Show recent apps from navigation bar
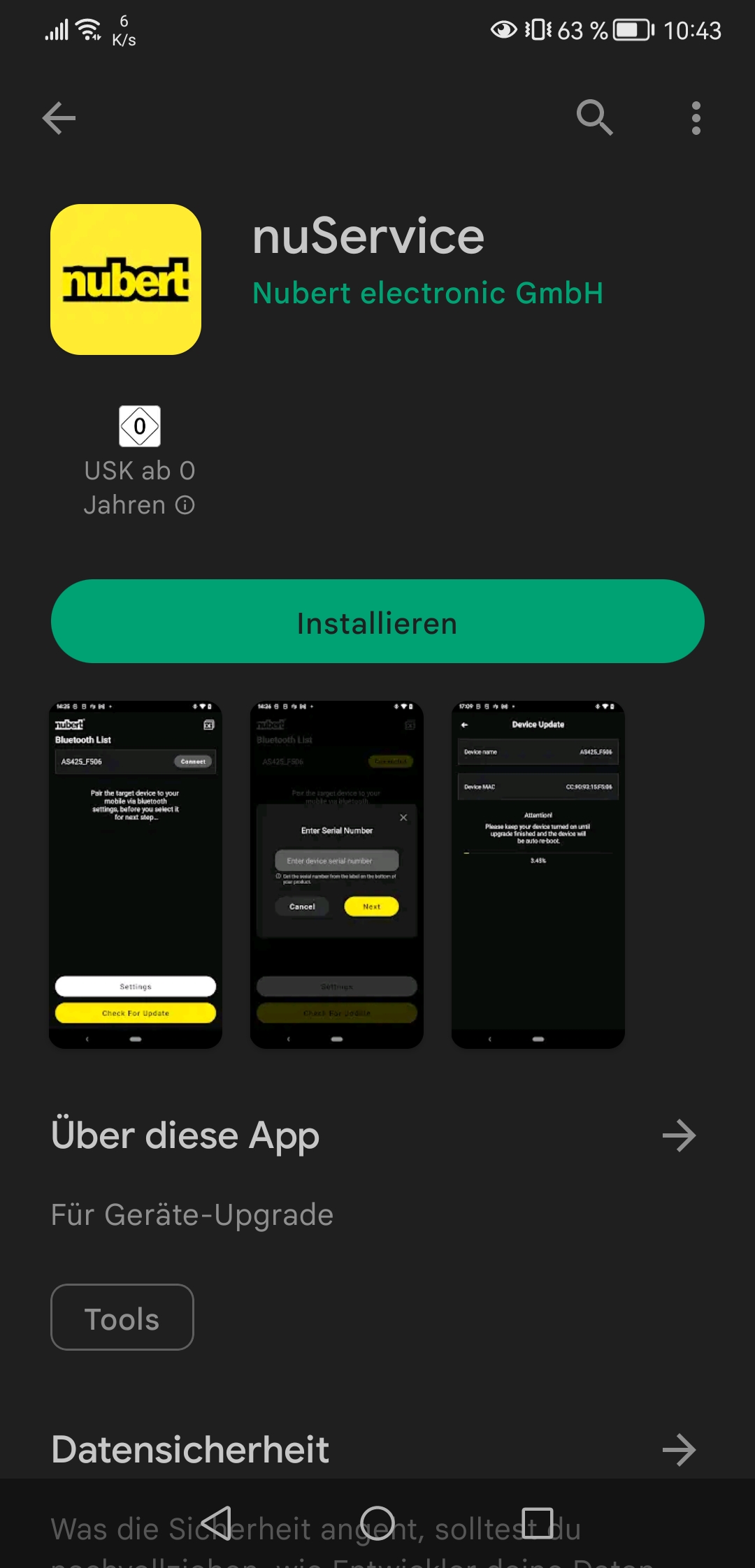Viewport: 755px width, 1568px height. [538, 1523]
